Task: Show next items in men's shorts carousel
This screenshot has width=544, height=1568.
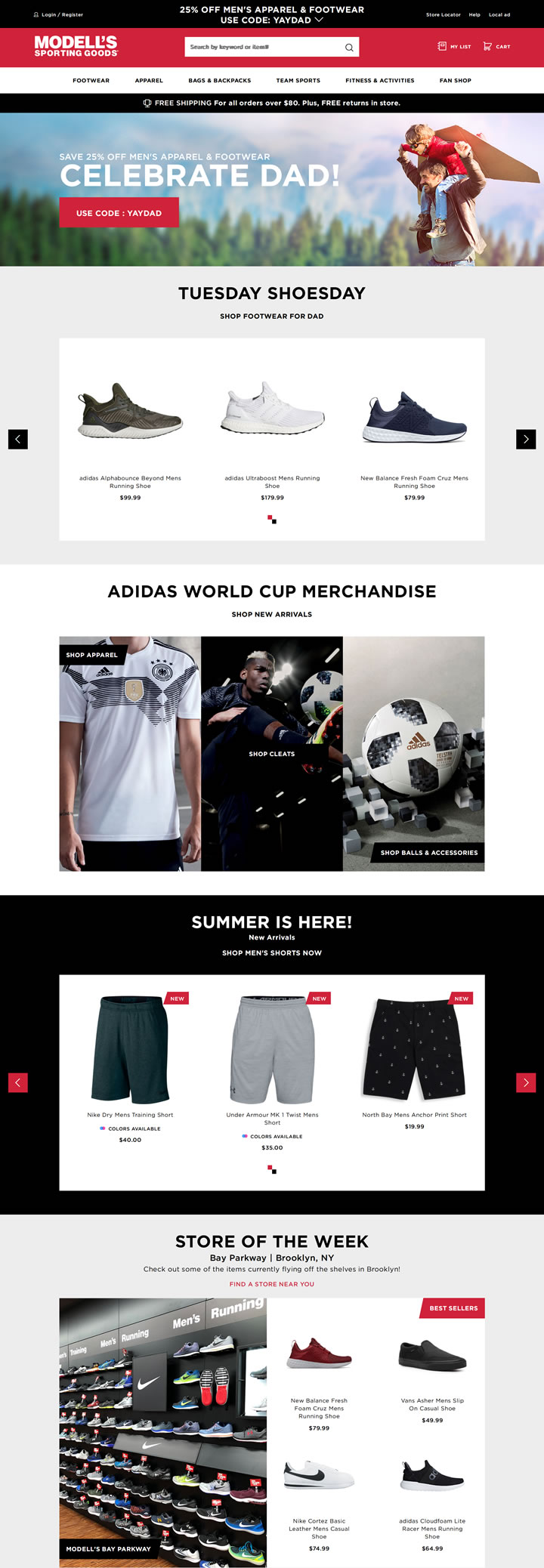Action: click(x=526, y=1082)
